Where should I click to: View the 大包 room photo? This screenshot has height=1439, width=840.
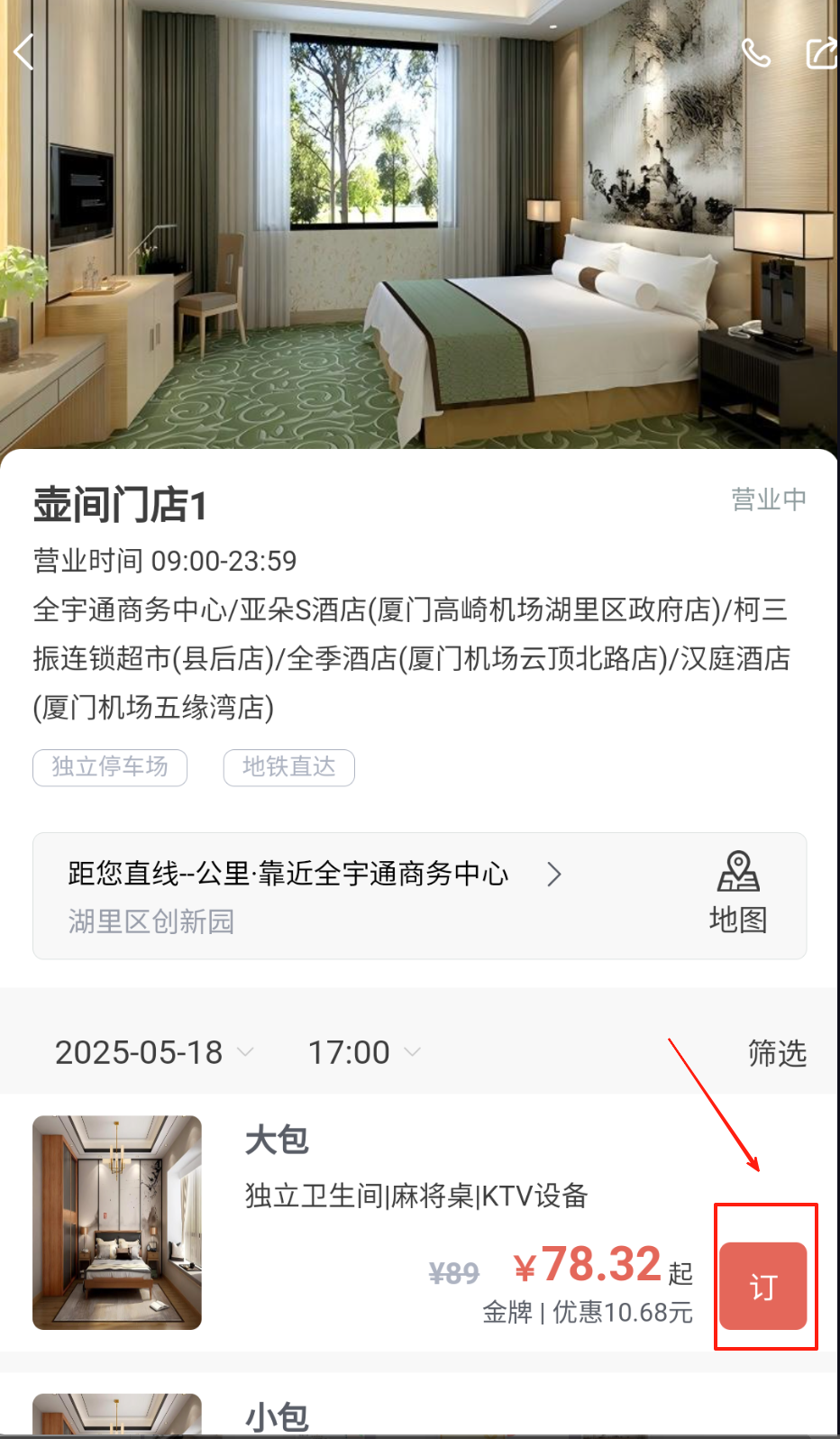[x=117, y=1222]
